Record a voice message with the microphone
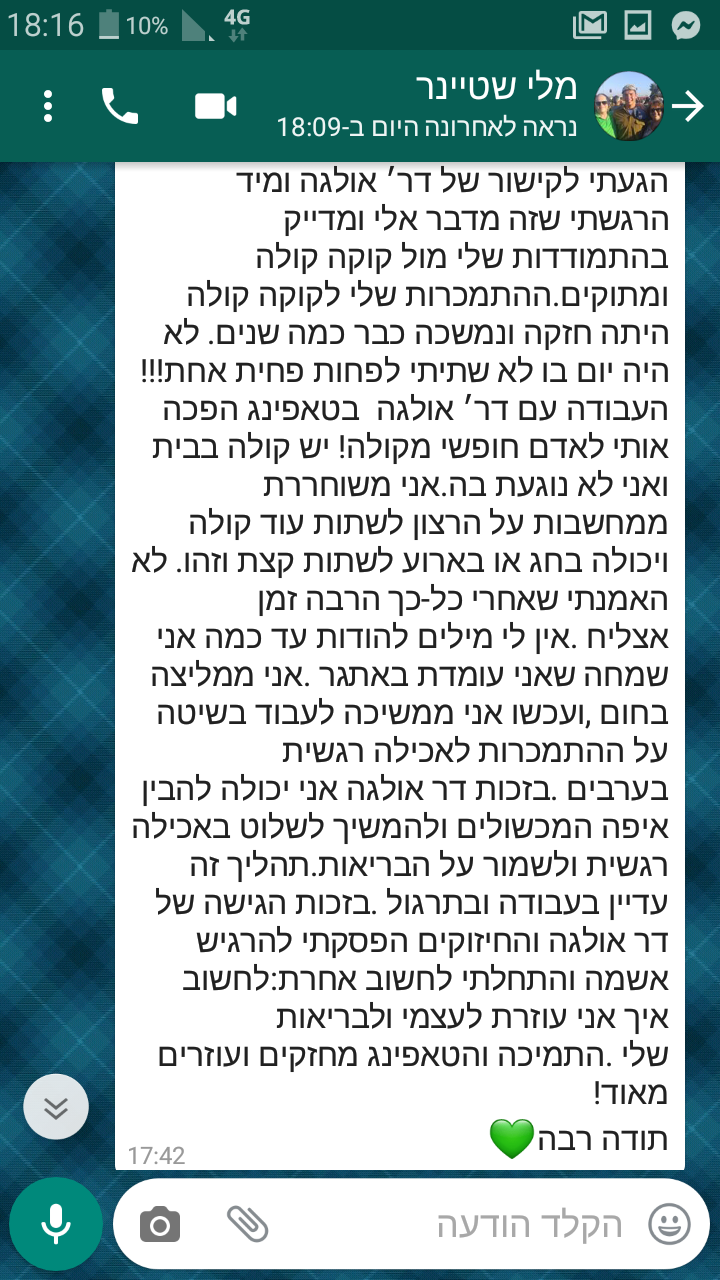This screenshot has width=720, height=1280. [56, 1224]
